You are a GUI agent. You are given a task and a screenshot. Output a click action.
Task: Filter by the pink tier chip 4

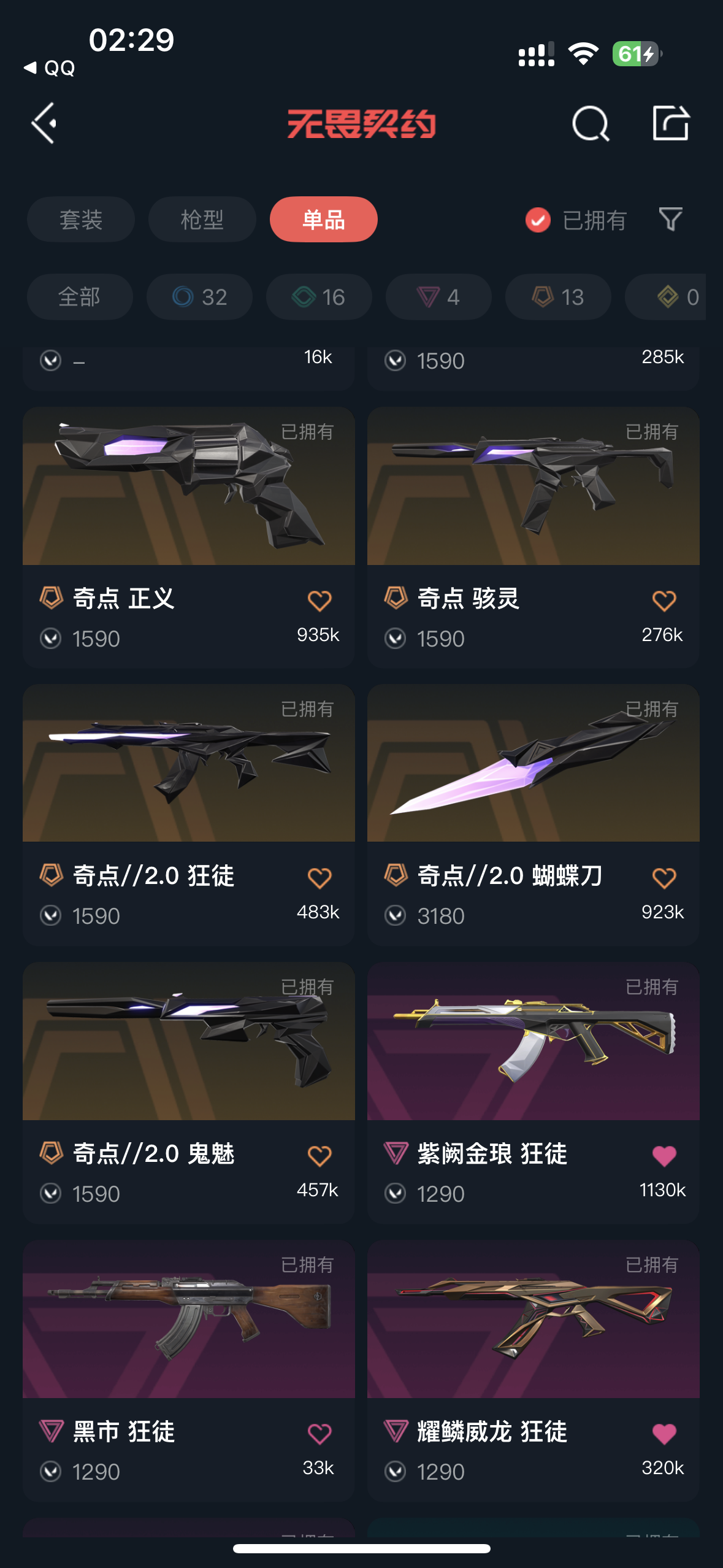tap(438, 297)
